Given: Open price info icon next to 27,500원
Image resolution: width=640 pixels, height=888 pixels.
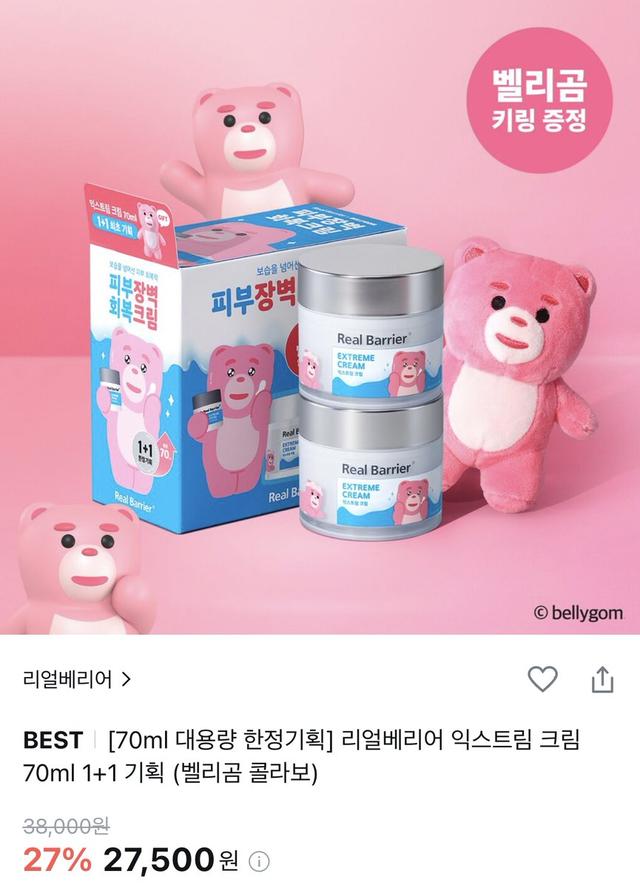Looking at the screenshot, I should click(259, 860).
